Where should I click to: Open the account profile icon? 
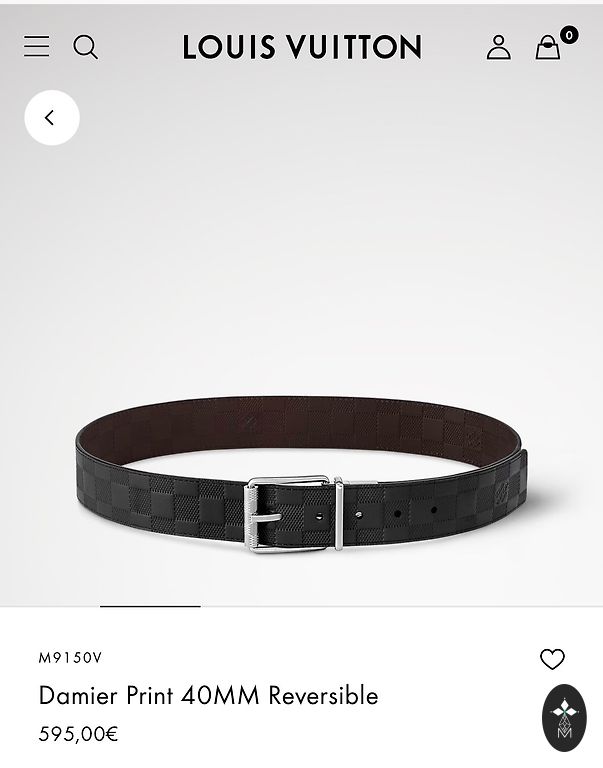(498, 47)
